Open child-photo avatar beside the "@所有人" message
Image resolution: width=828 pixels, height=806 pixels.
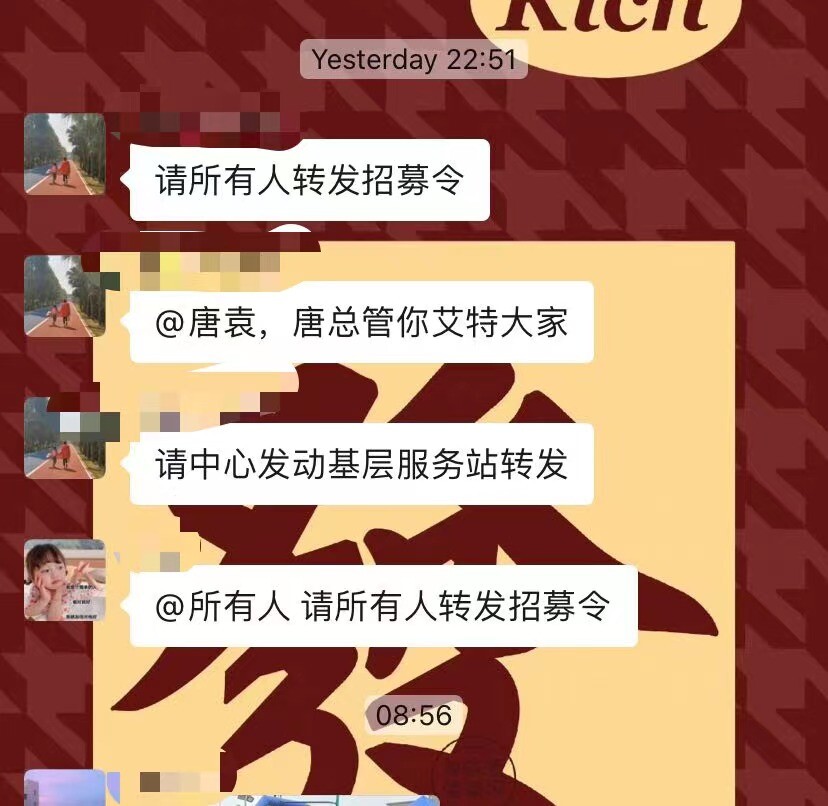pos(65,580)
